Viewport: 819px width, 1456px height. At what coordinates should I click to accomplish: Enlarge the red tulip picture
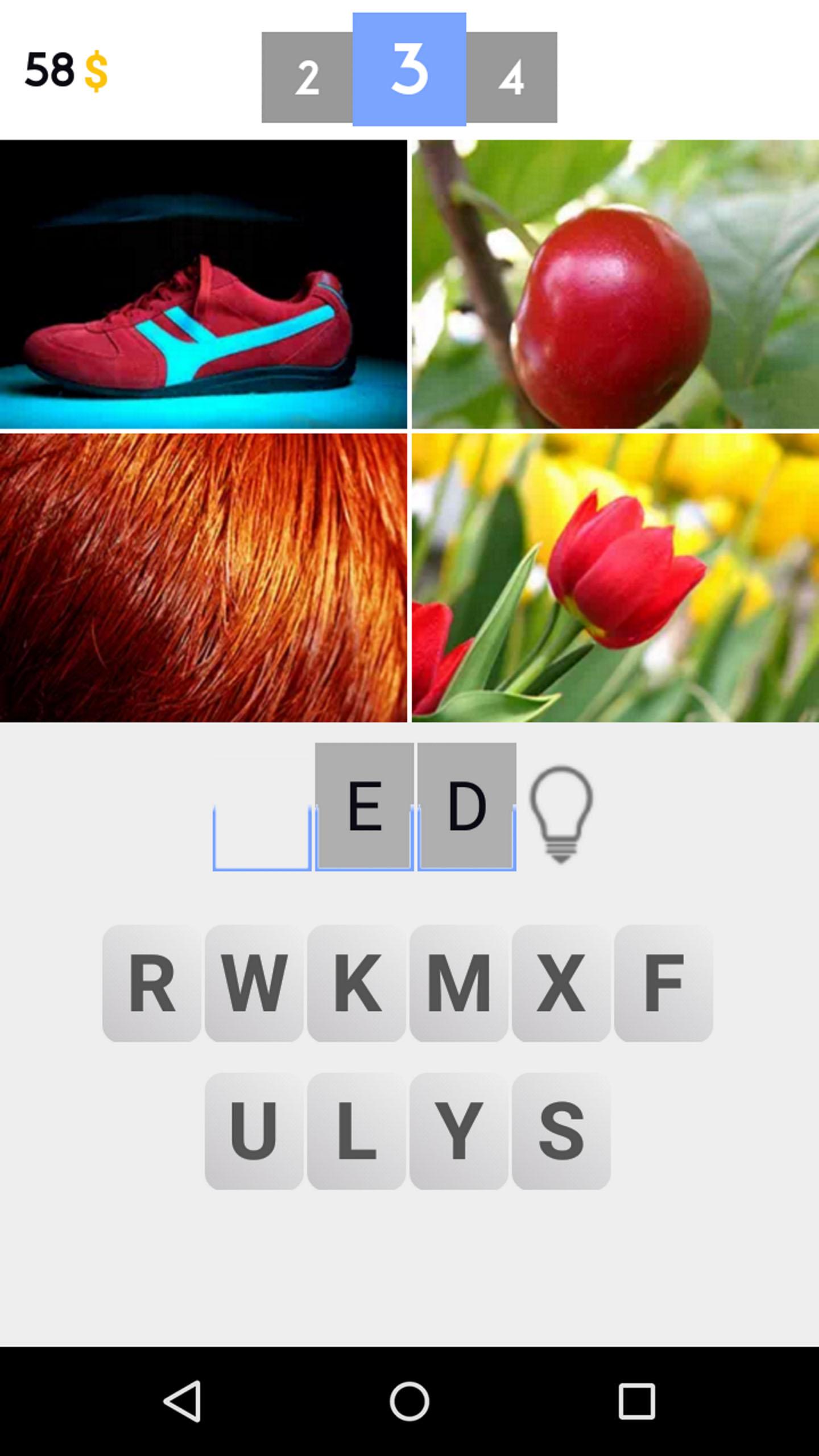615,578
